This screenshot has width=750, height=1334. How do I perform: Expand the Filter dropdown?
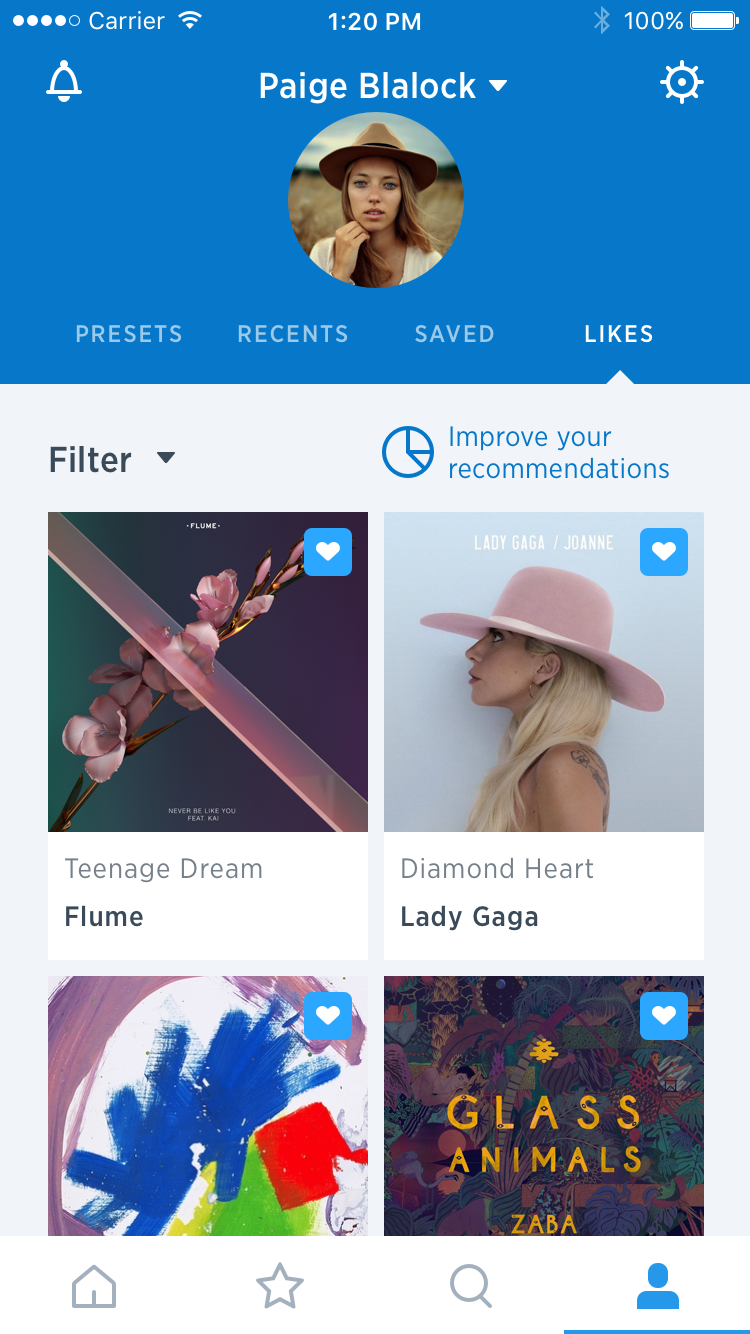click(112, 460)
